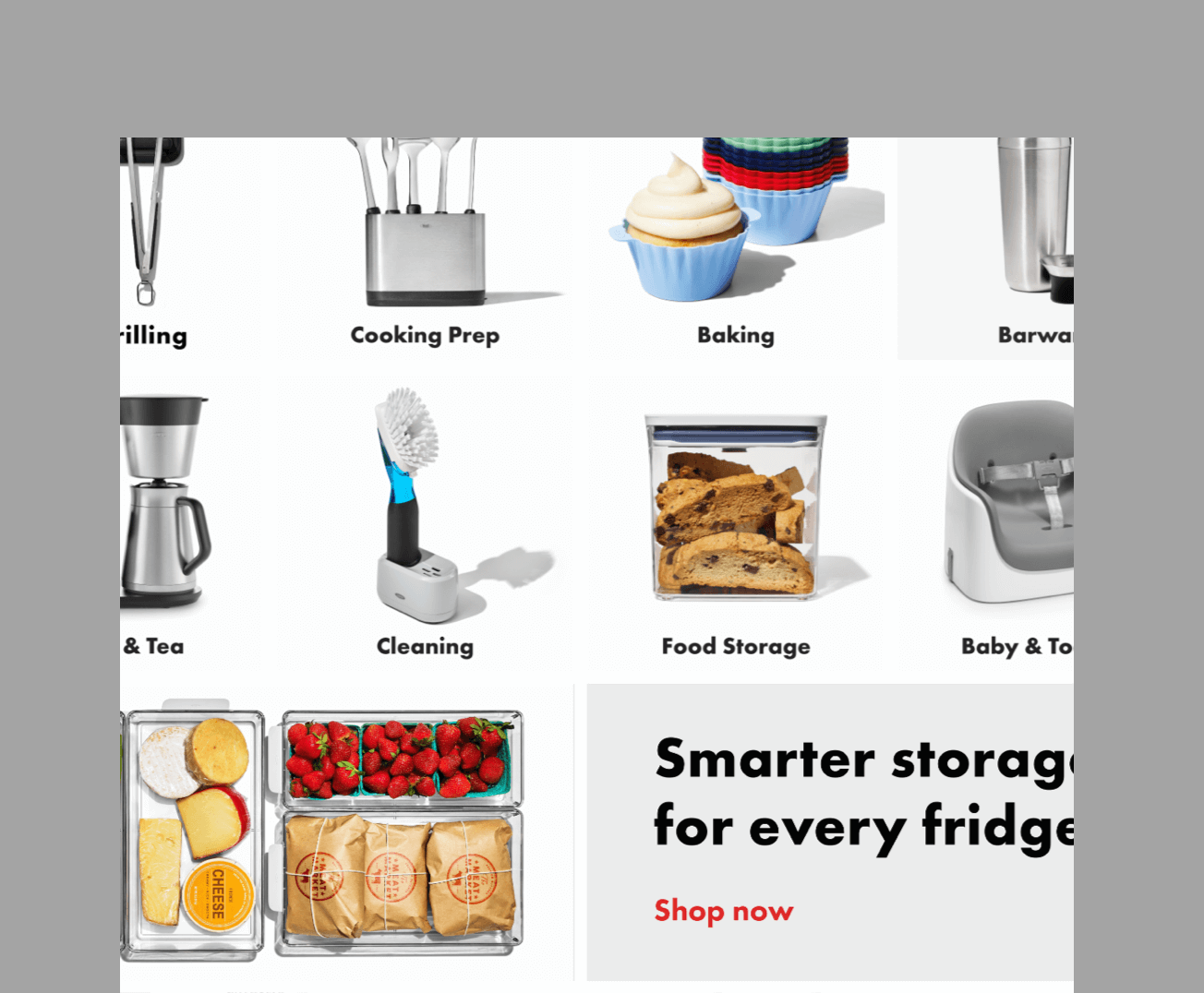Open the Baby & Toddler category
This screenshot has height=993, width=1204.
[x=1016, y=646]
